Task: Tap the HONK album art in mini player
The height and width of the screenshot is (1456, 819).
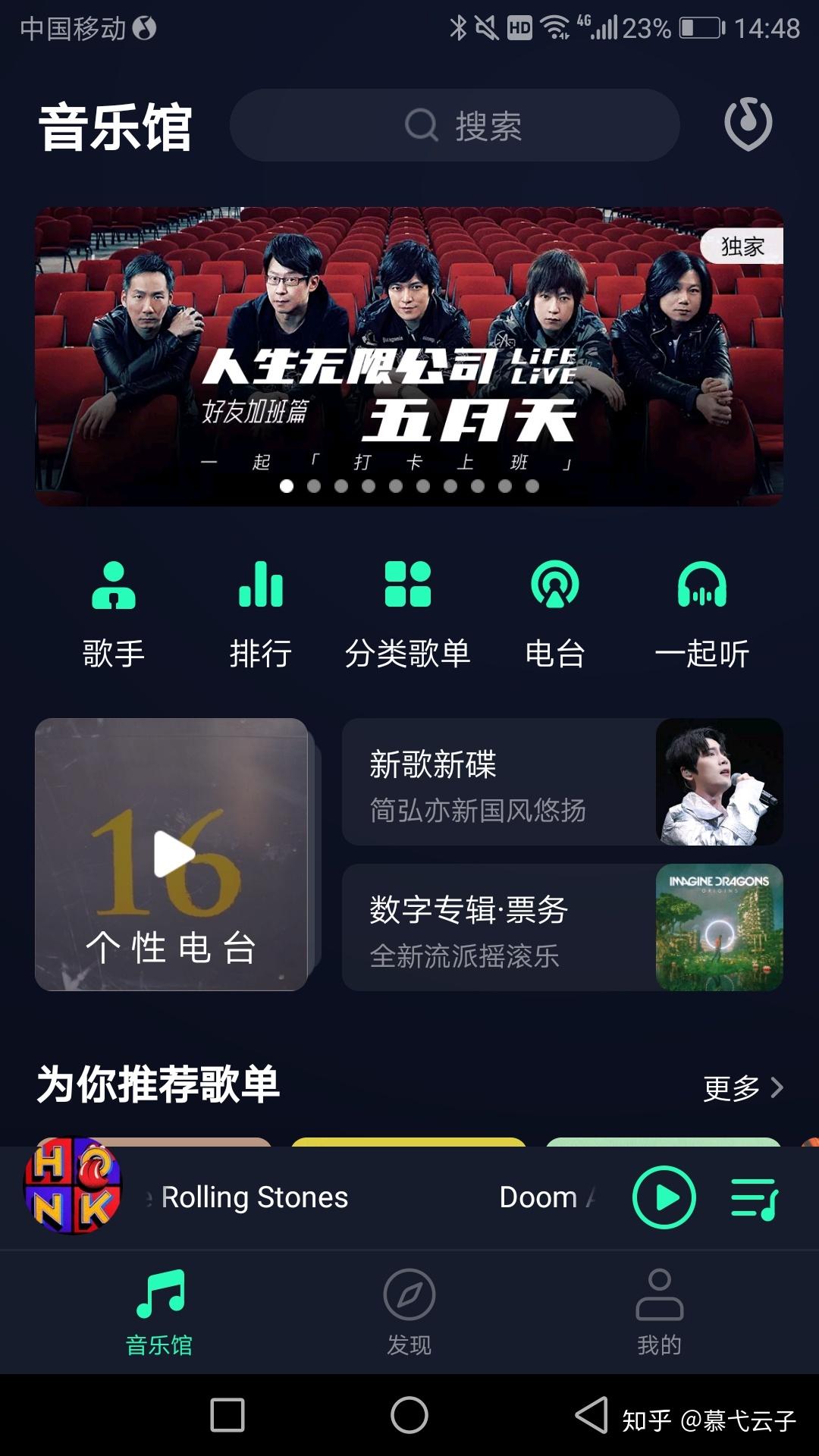Action: coord(74,1197)
